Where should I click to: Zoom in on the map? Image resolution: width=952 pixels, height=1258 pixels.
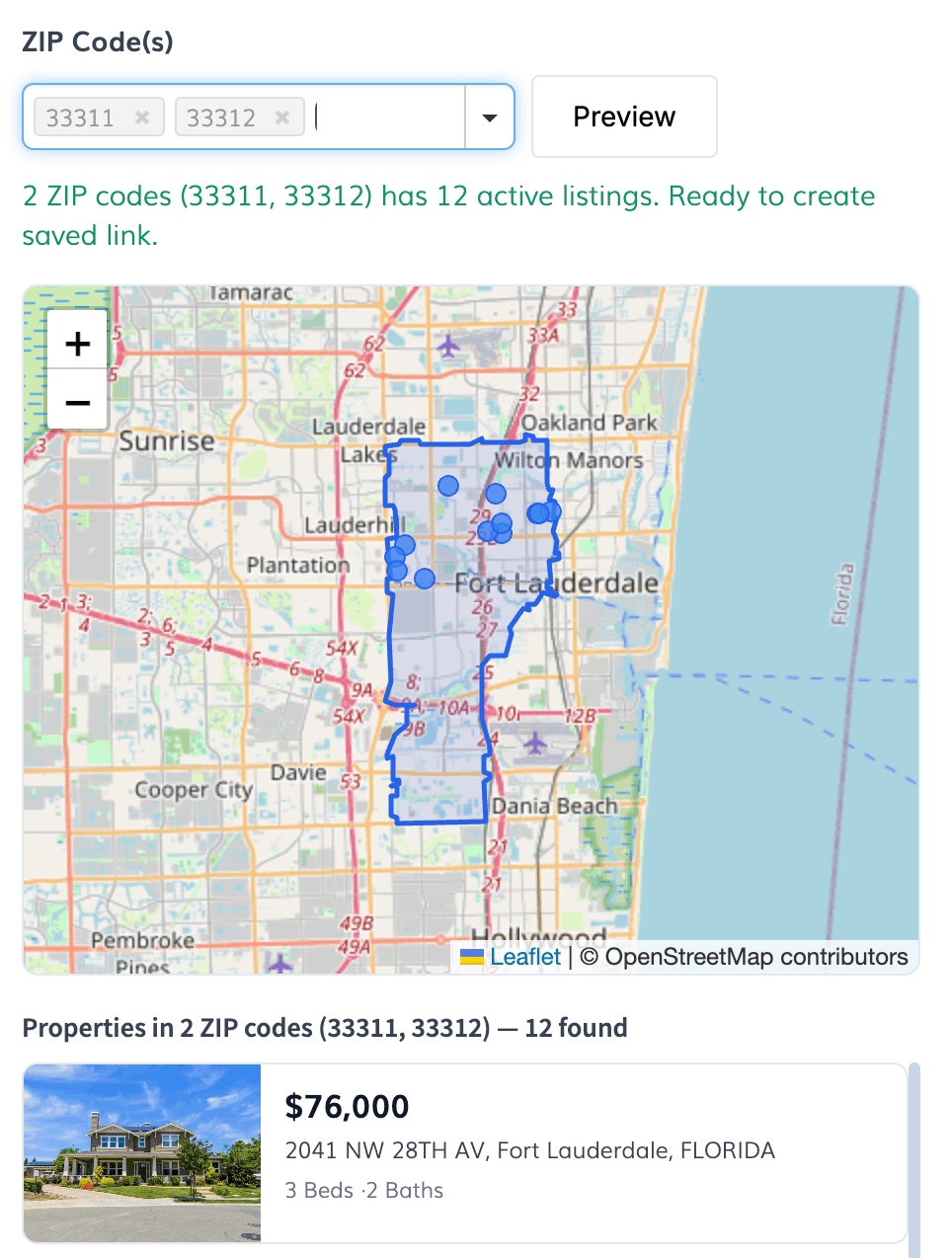(77, 343)
